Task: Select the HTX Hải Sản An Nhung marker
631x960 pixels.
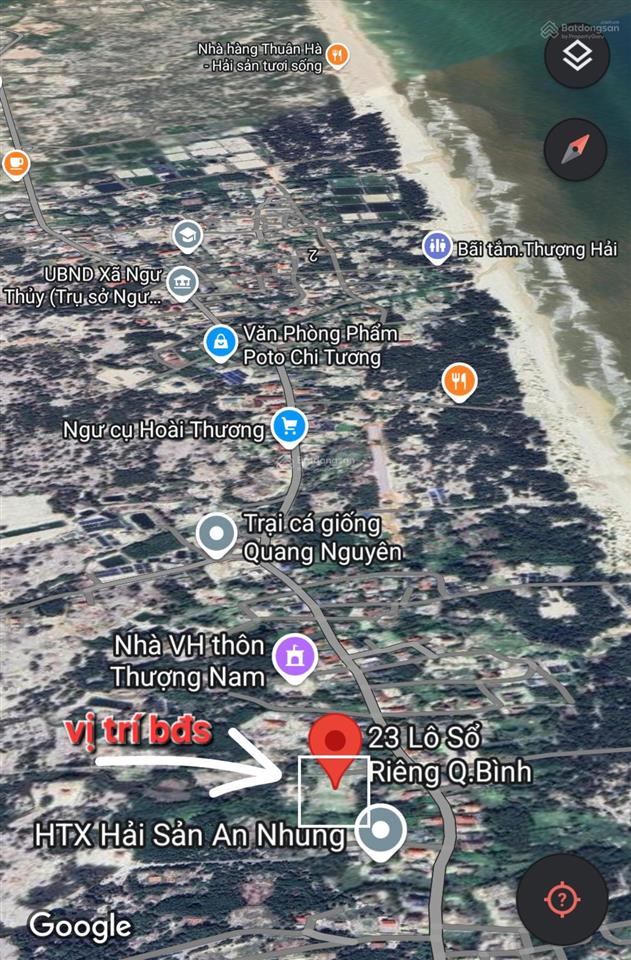Action: (381, 831)
